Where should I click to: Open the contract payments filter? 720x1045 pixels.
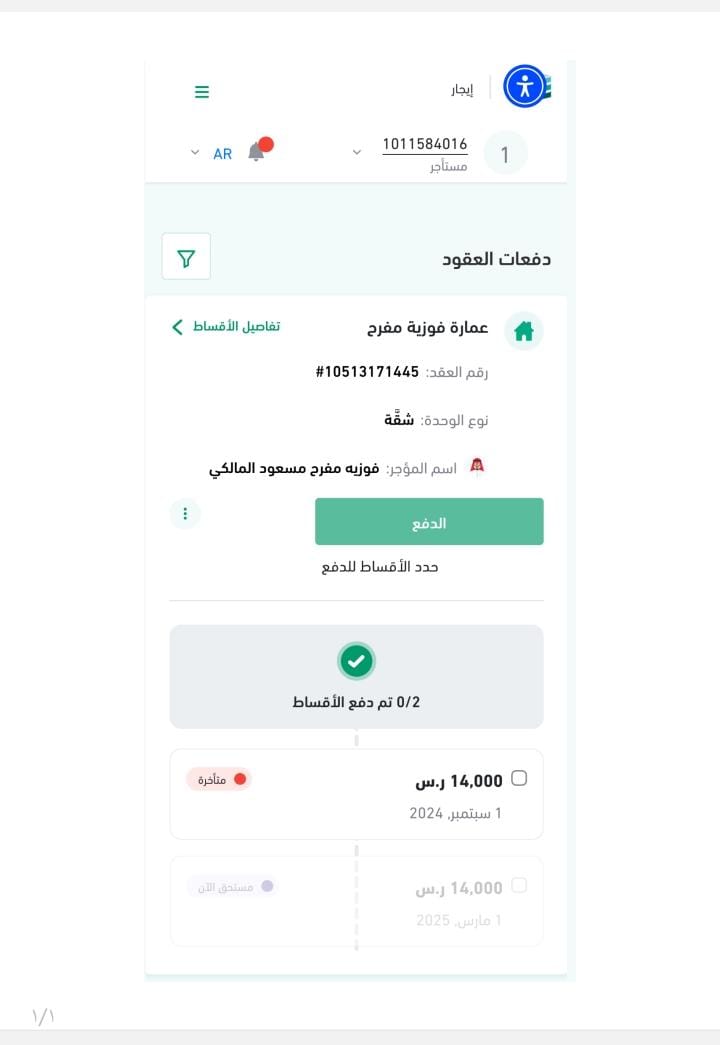point(186,257)
